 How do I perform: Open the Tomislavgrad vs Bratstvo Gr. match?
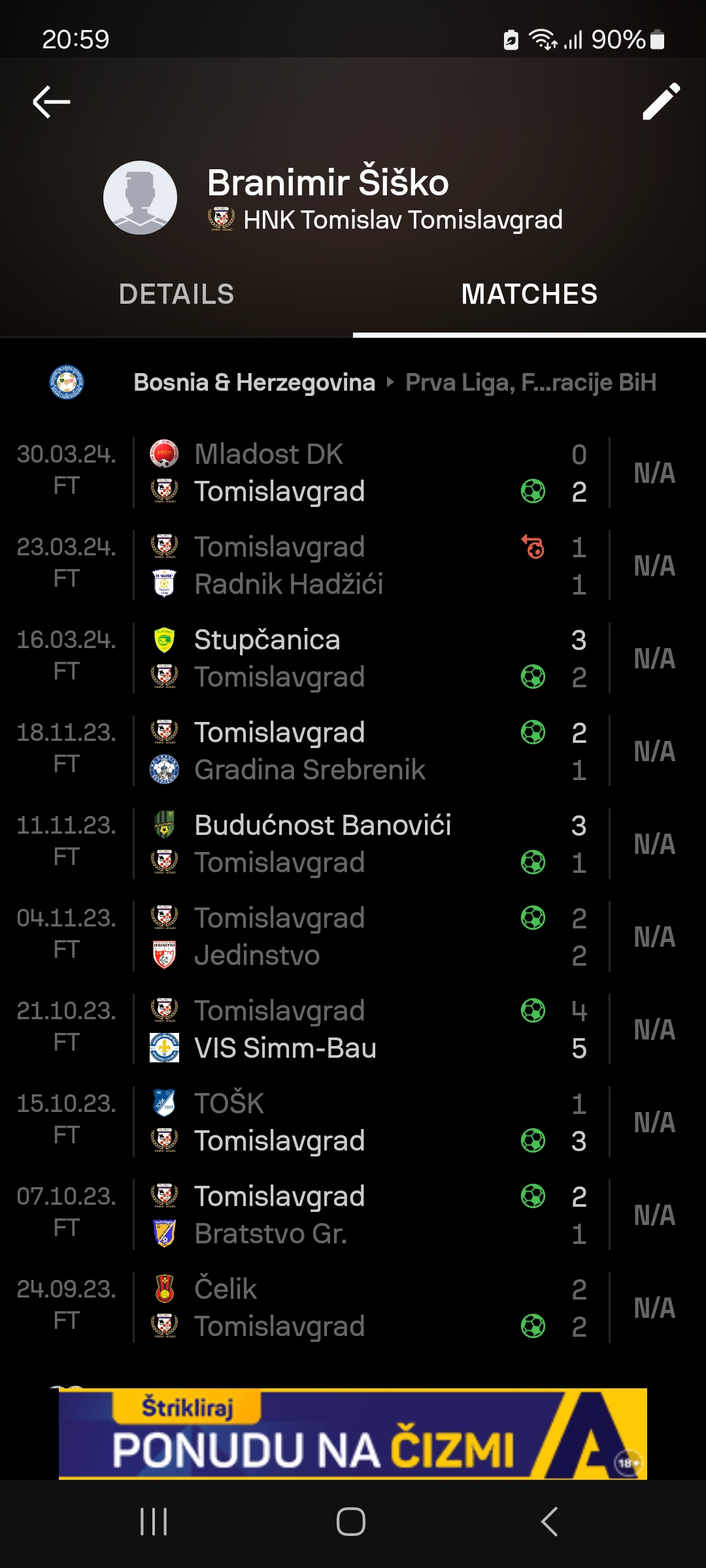click(353, 1215)
